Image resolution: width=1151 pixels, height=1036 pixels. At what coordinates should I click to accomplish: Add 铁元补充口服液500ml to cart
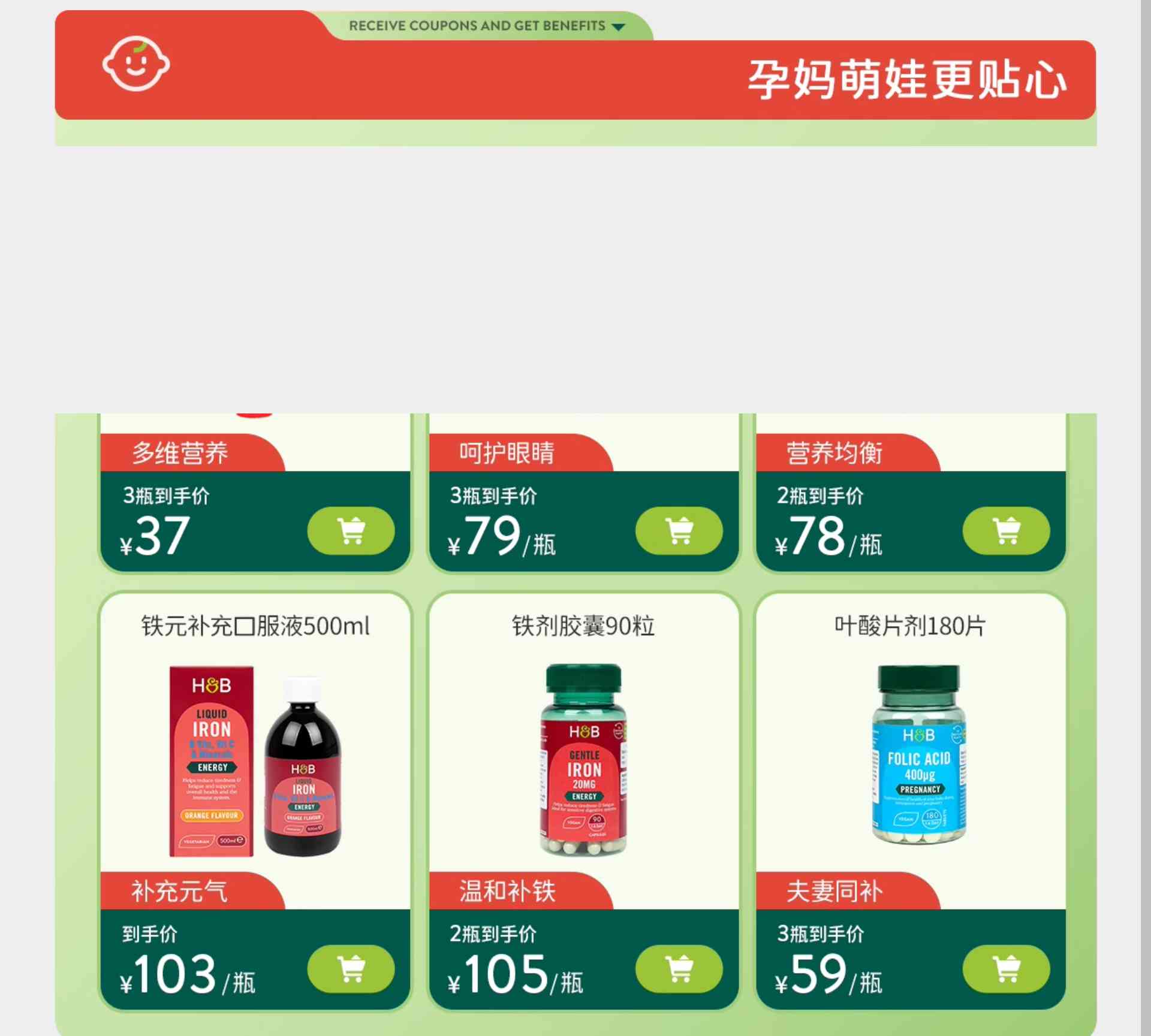tap(351, 969)
